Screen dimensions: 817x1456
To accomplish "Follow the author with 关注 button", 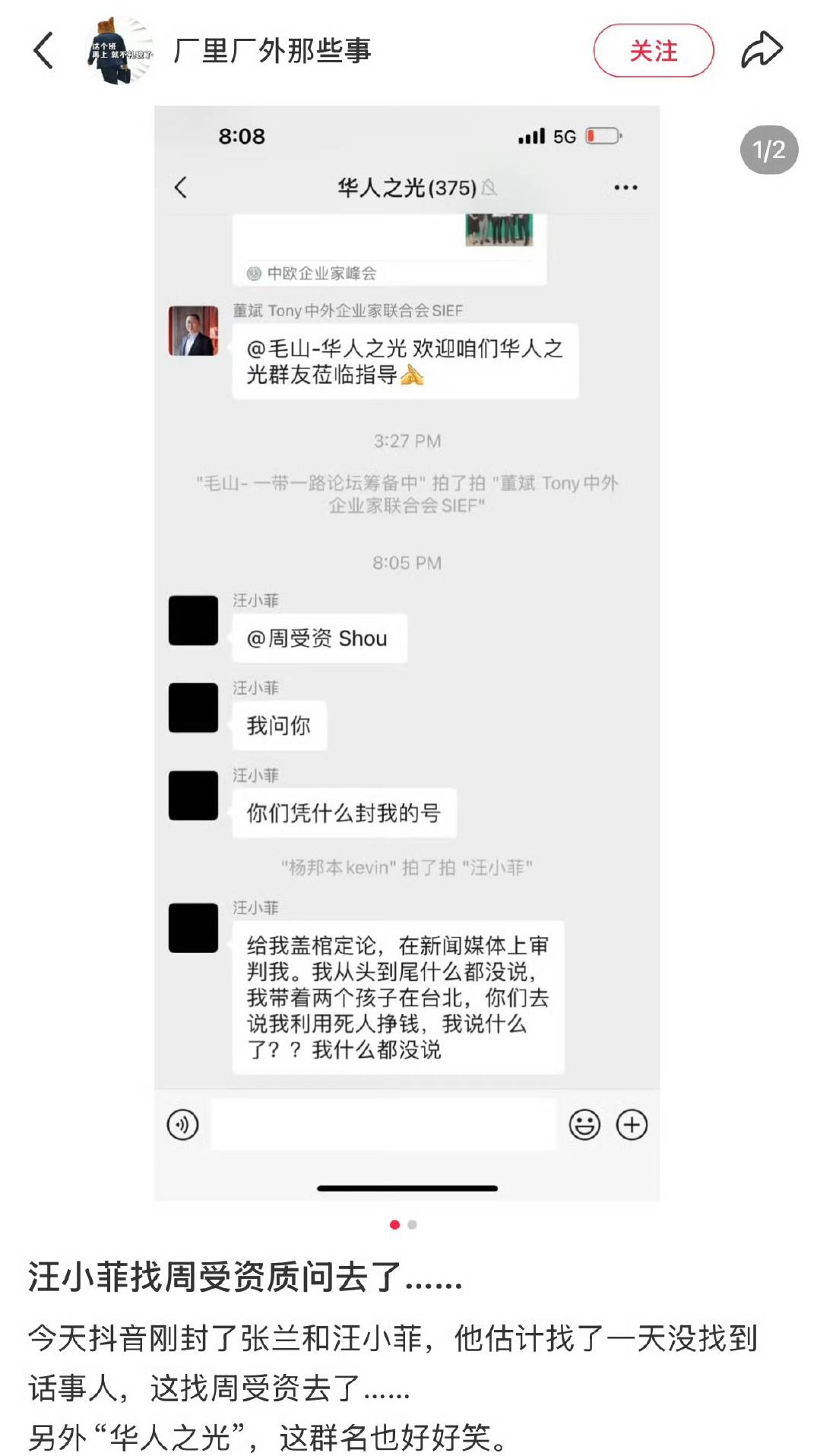I will click(x=653, y=51).
